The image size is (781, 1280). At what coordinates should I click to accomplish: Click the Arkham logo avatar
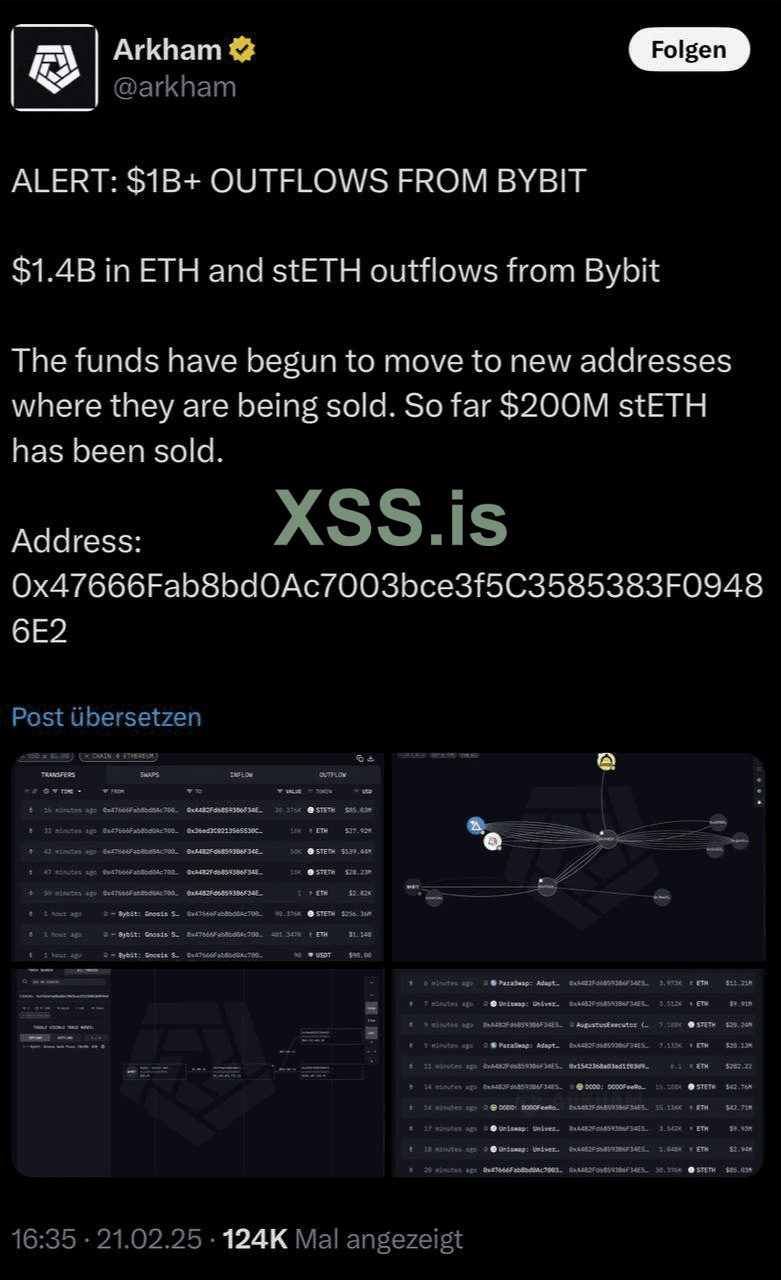[x=54, y=63]
